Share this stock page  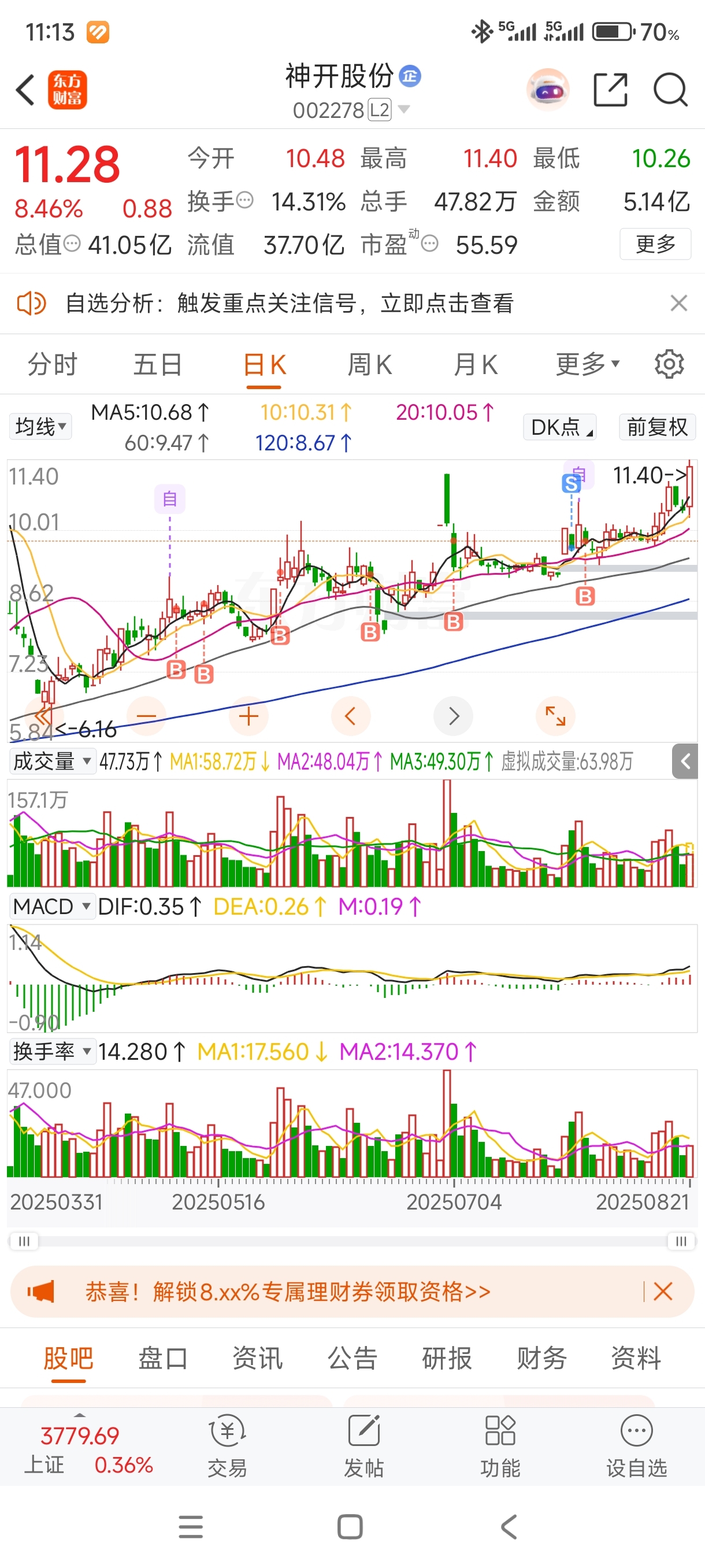coord(610,90)
